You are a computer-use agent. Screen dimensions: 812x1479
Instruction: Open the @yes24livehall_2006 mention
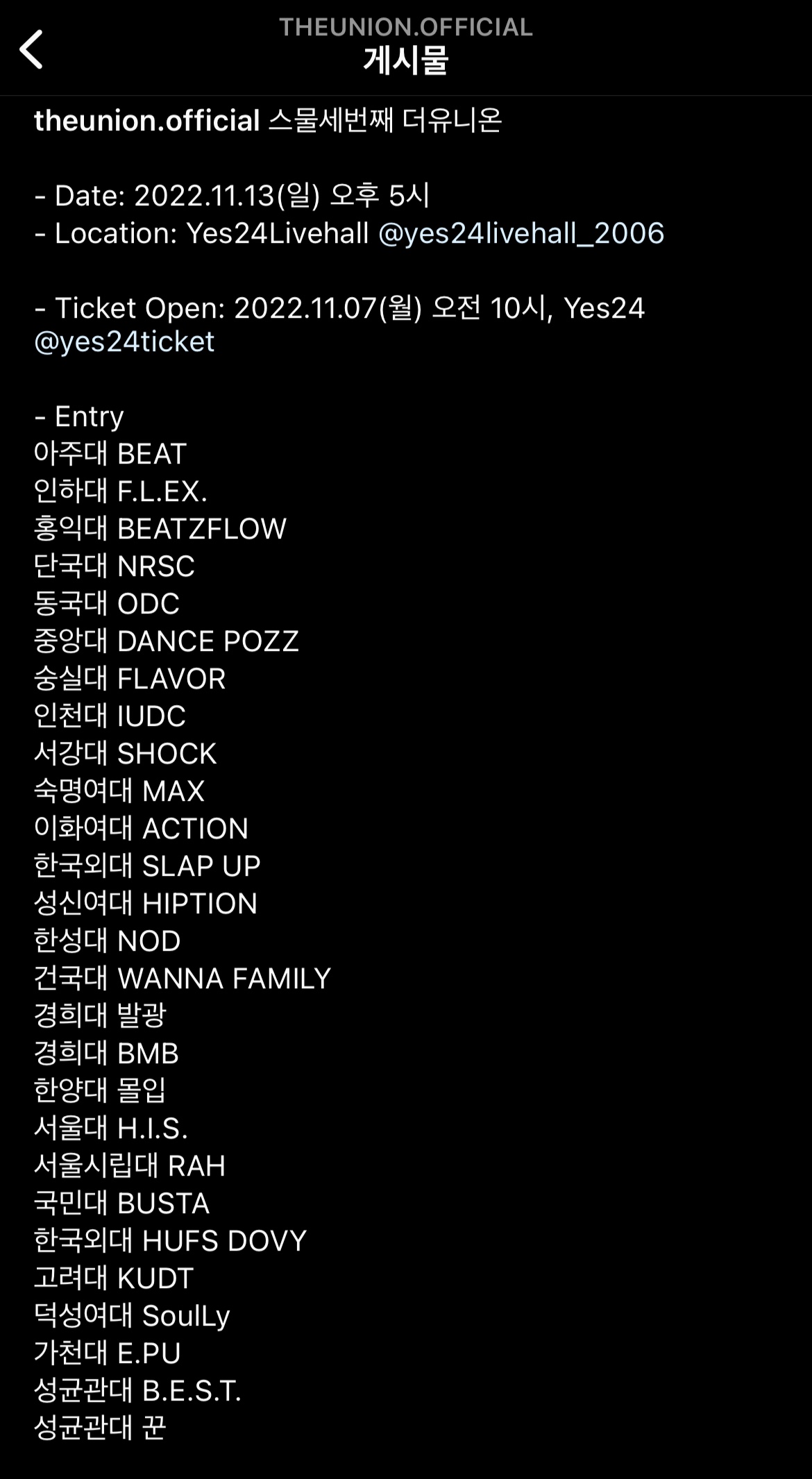click(x=521, y=233)
